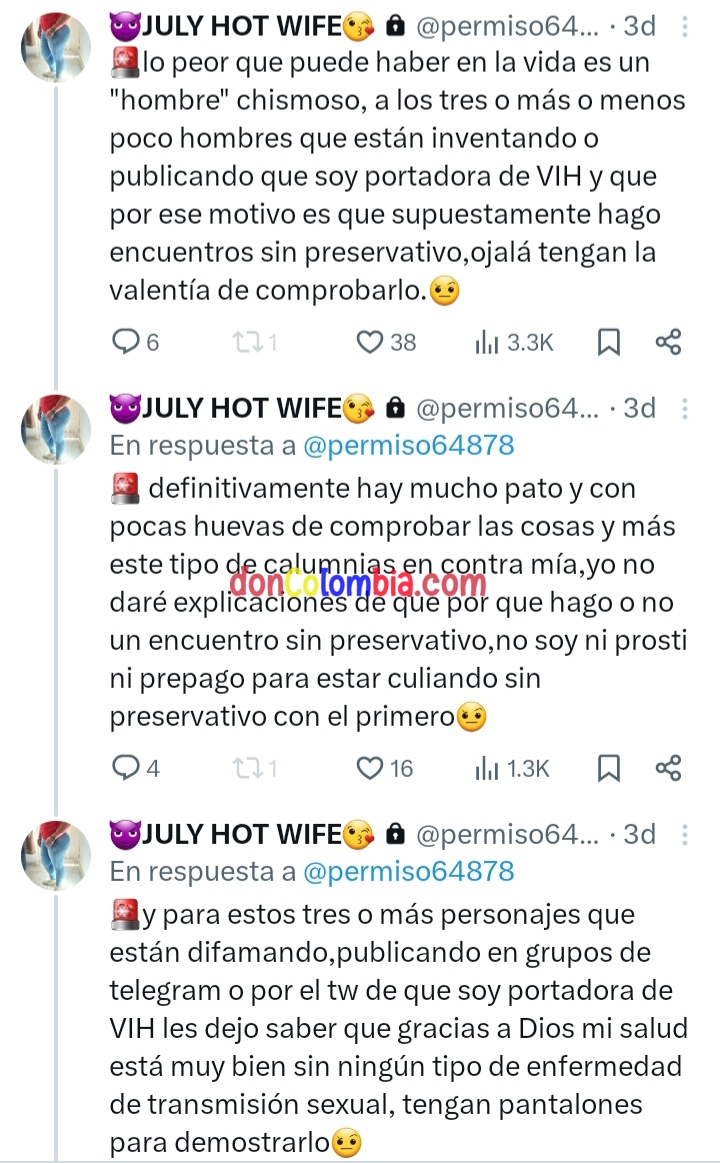This screenshot has height=1163, width=720.
Task: Open overflow menu on the "lo peor que puede" tweet
Action: coord(686,23)
